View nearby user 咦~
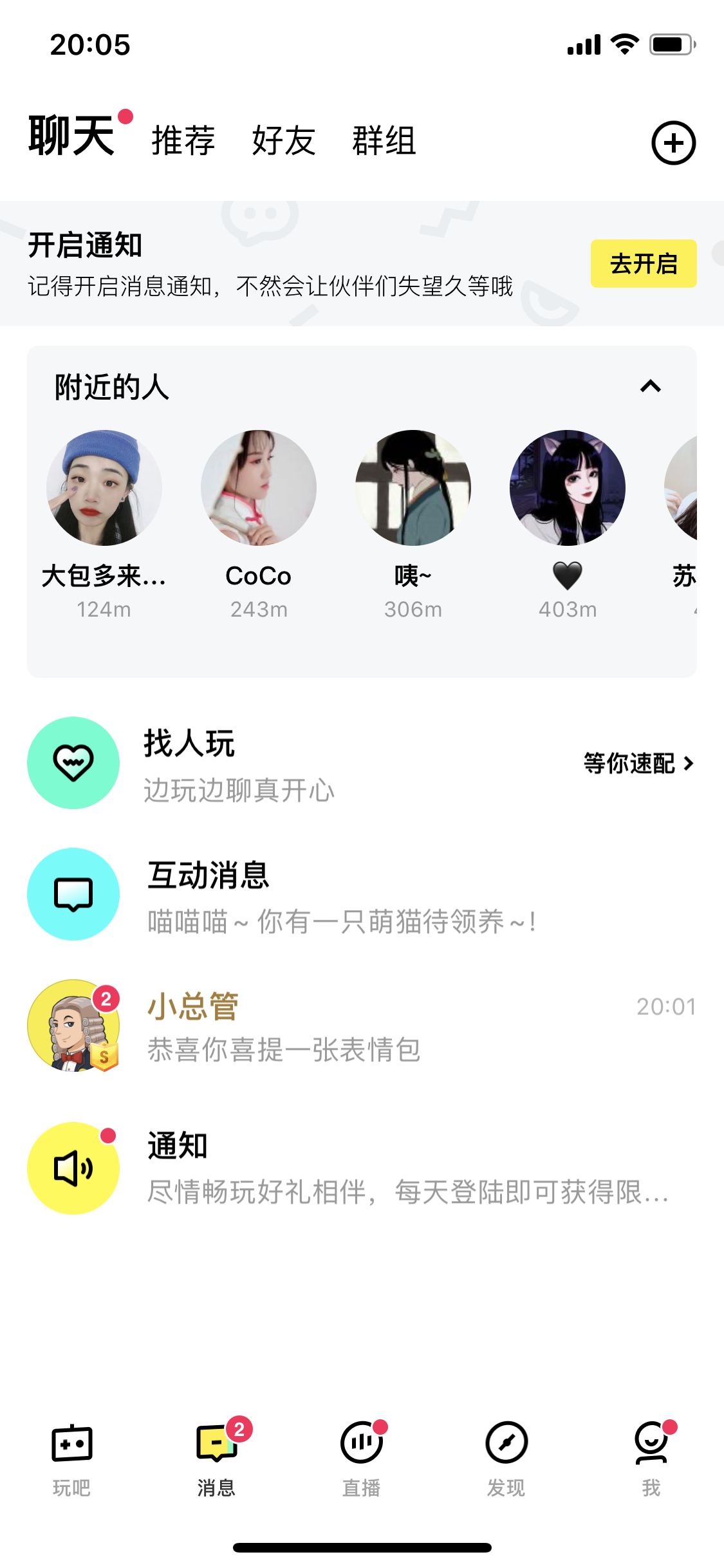Image resolution: width=724 pixels, height=1568 pixels. [x=413, y=488]
